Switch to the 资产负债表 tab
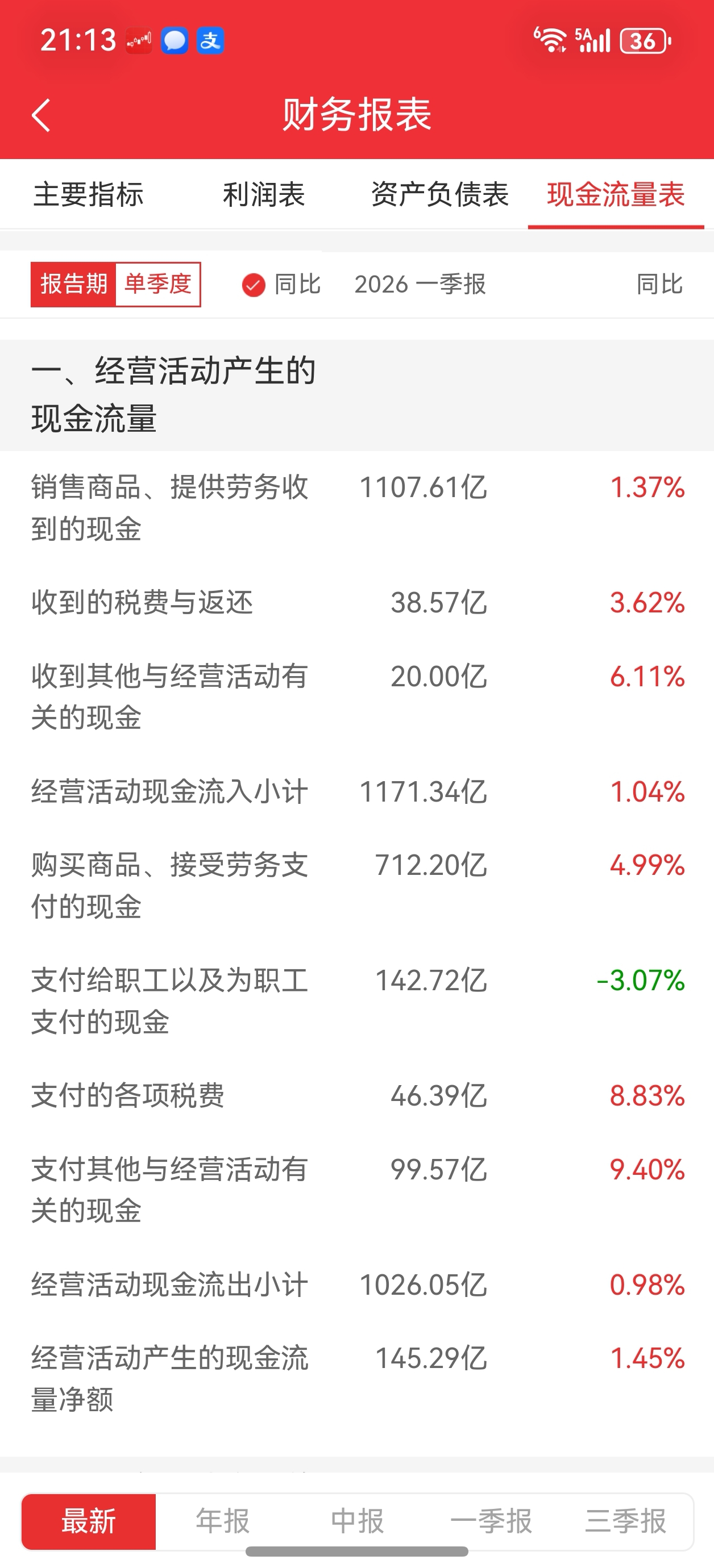Image resolution: width=714 pixels, height=1568 pixels. [439, 195]
